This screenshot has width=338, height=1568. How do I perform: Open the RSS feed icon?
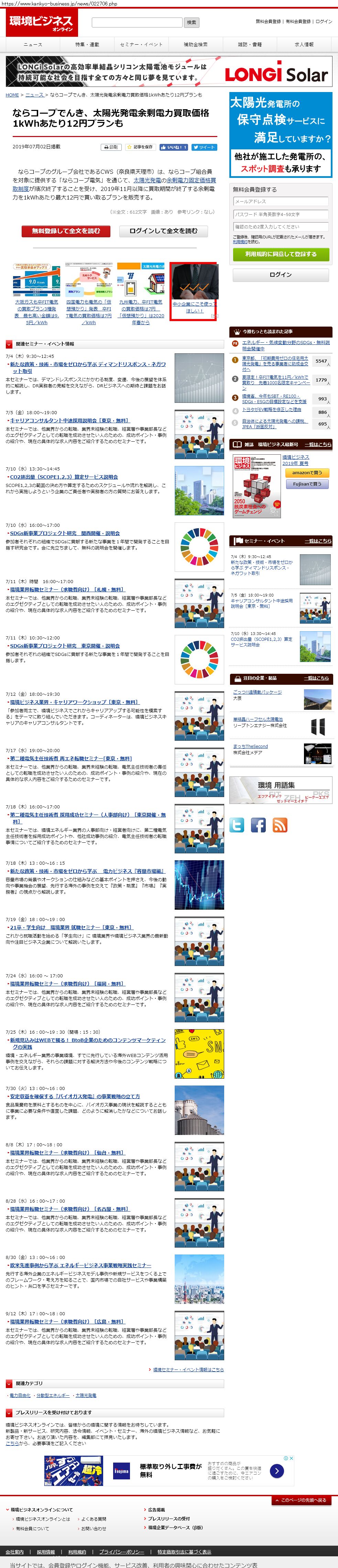point(280,825)
